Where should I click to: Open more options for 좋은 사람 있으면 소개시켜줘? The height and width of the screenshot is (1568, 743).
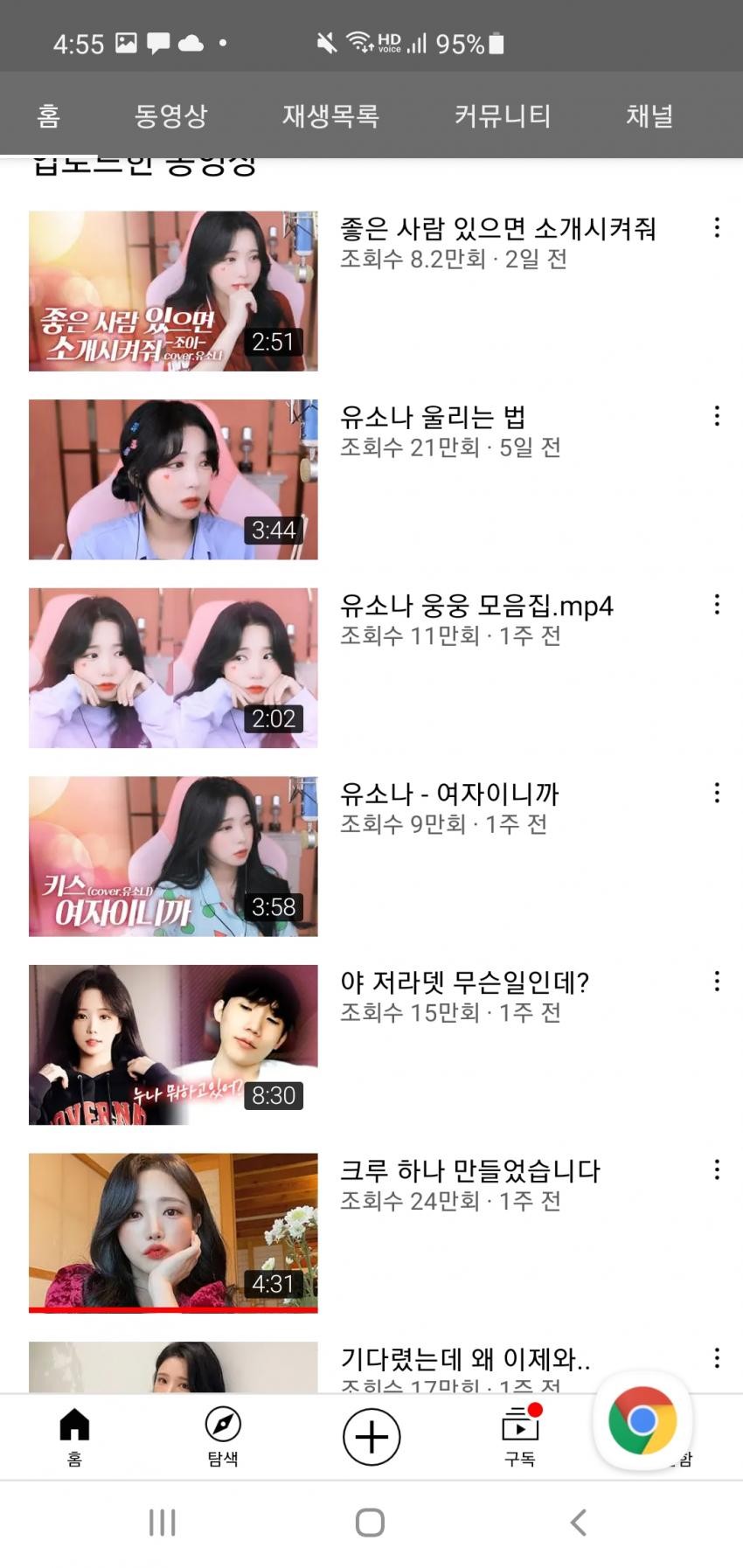tap(717, 228)
